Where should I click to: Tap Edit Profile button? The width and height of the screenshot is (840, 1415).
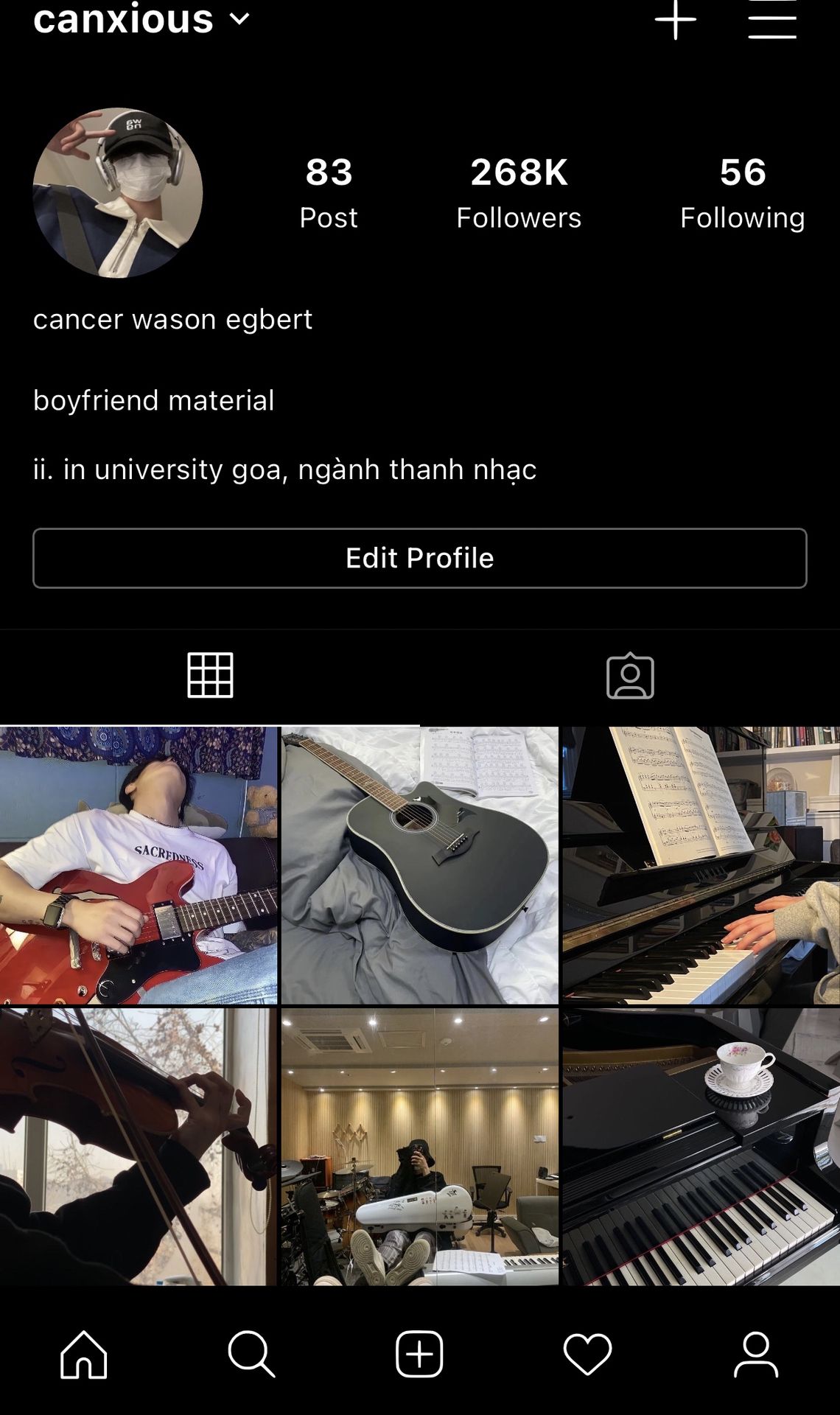[420, 558]
